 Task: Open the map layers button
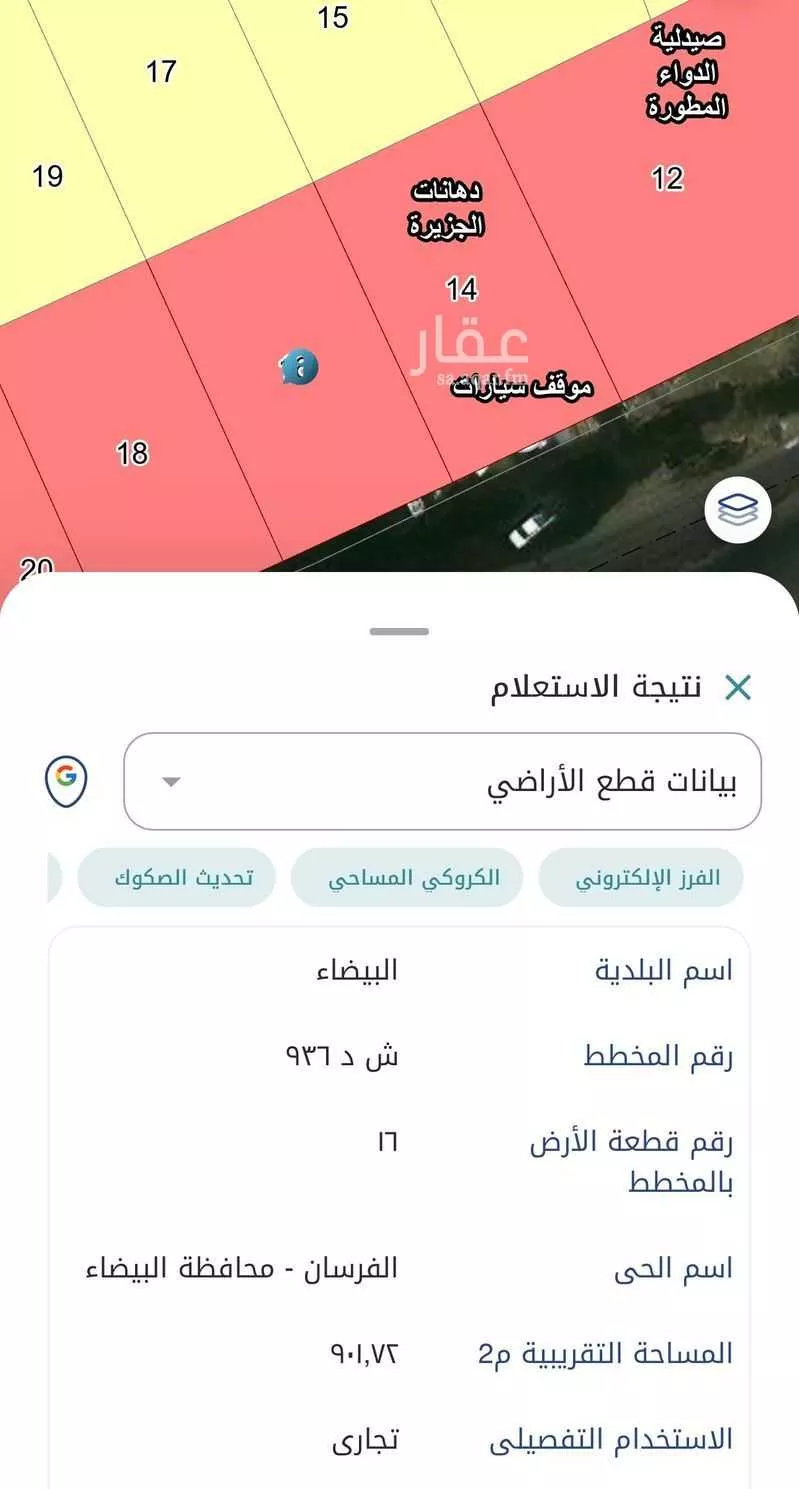click(x=738, y=511)
